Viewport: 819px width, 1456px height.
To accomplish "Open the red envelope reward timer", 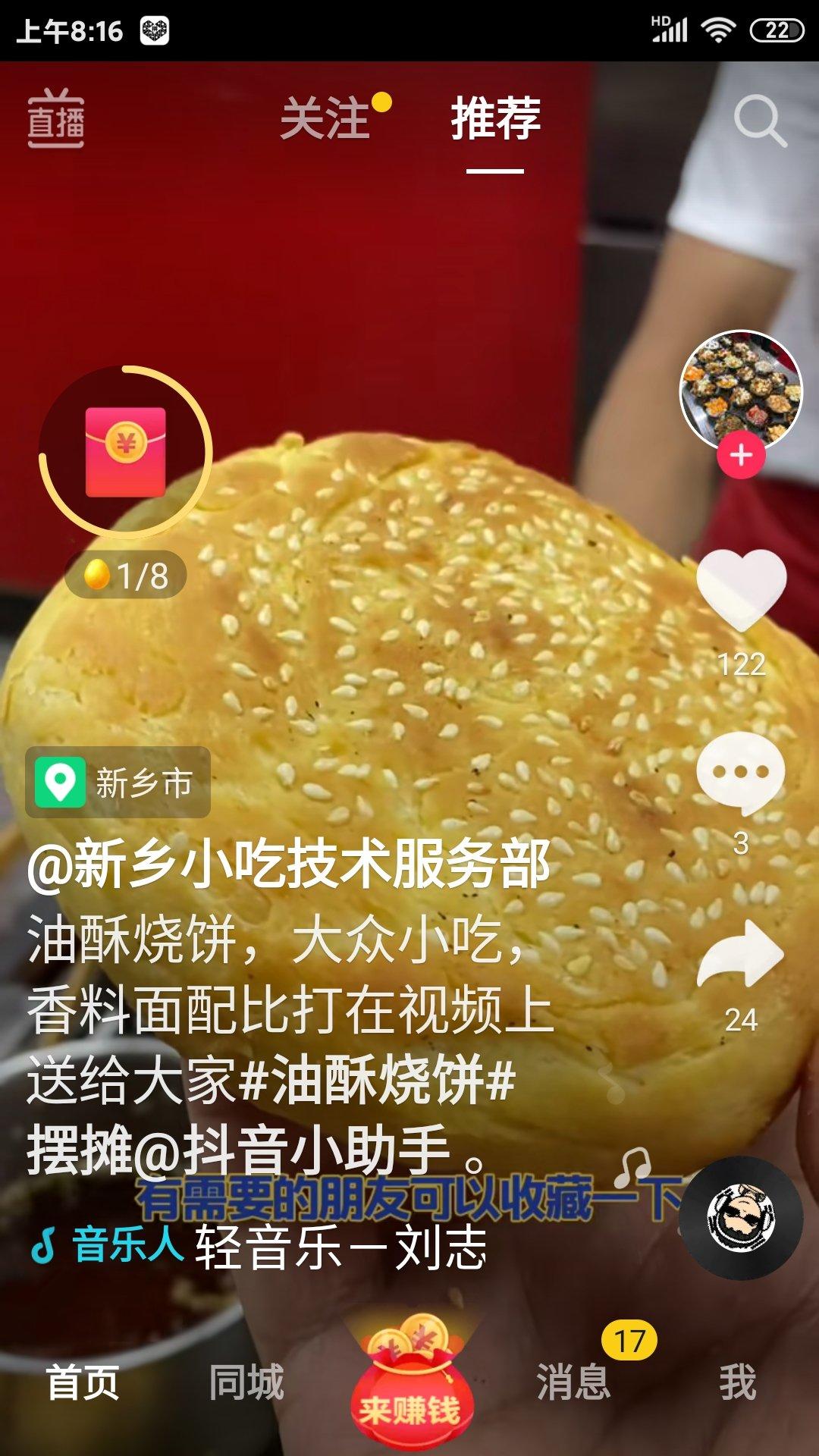I will click(125, 453).
